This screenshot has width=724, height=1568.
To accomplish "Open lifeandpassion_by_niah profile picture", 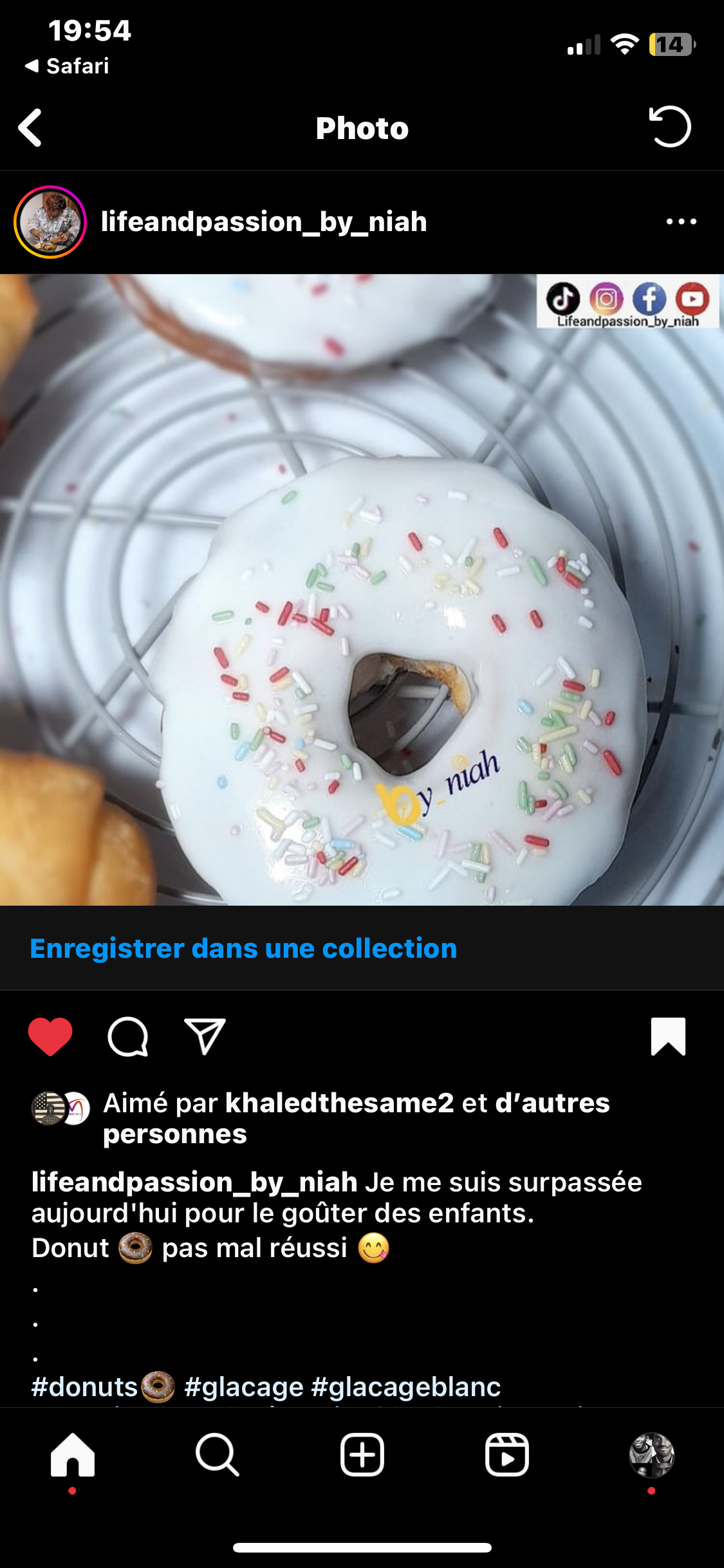I will [x=50, y=222].
